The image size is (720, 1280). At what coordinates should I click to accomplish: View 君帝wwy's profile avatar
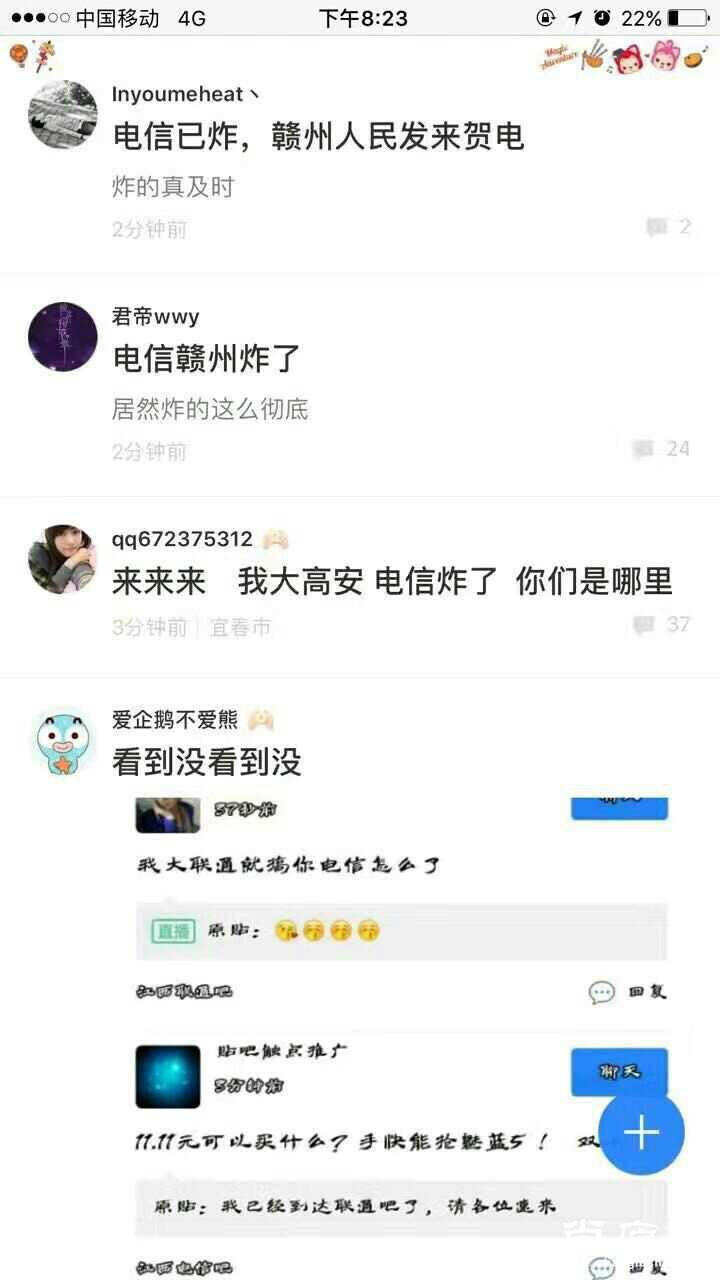pyautogui.click(x=63, y=337)
